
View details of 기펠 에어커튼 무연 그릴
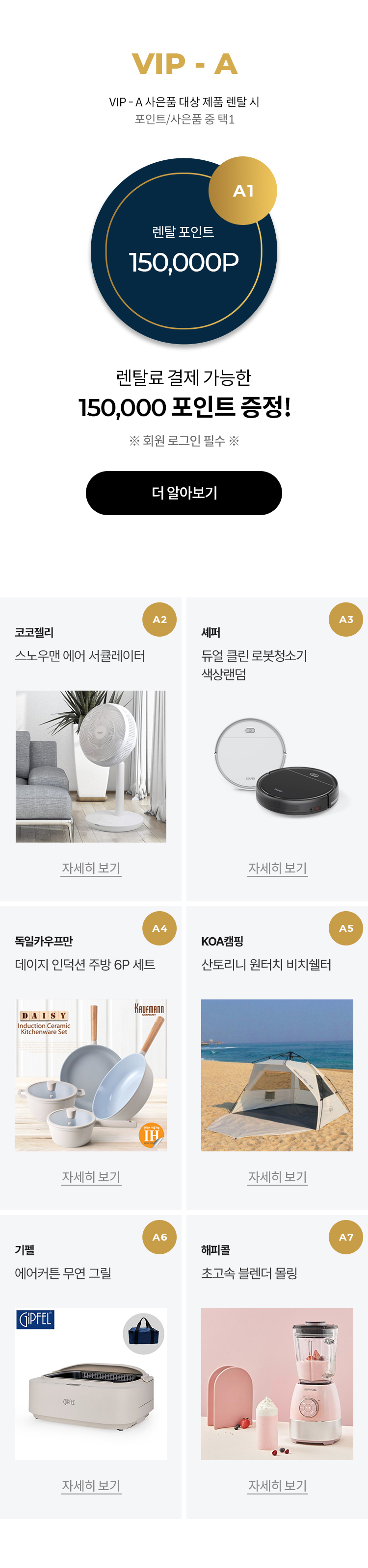point(91,1485)
